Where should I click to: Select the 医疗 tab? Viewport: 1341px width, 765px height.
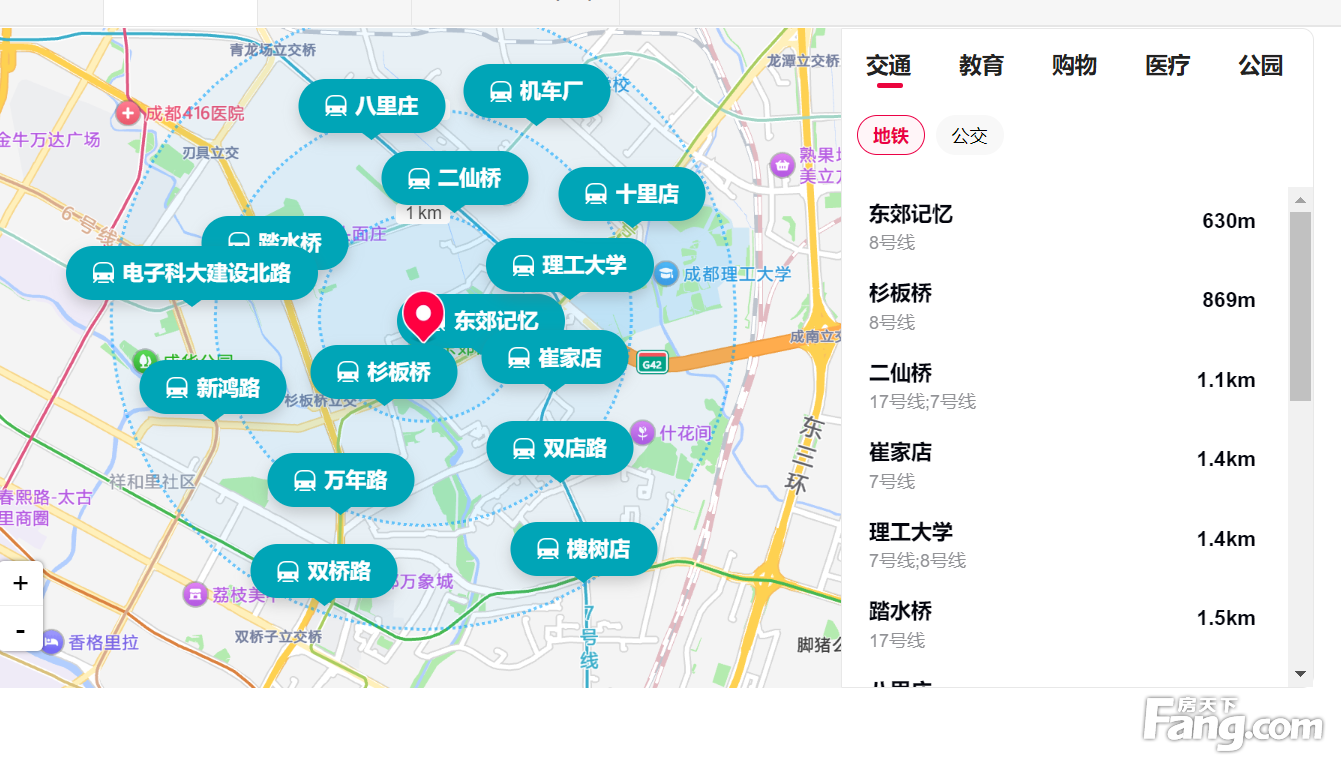coord(1167,66)
